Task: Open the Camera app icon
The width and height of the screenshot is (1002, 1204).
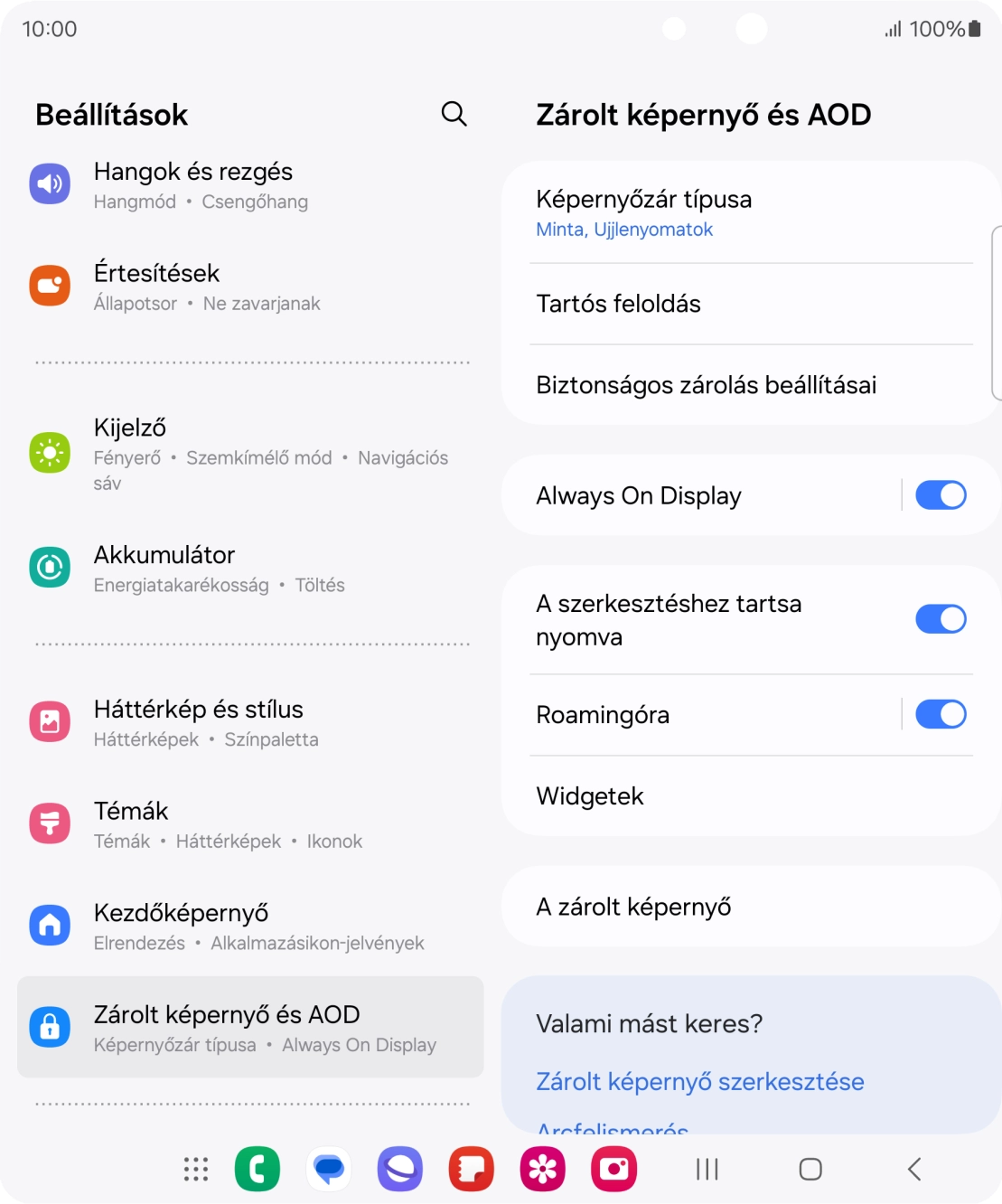Action: [x=613, y=1167]
